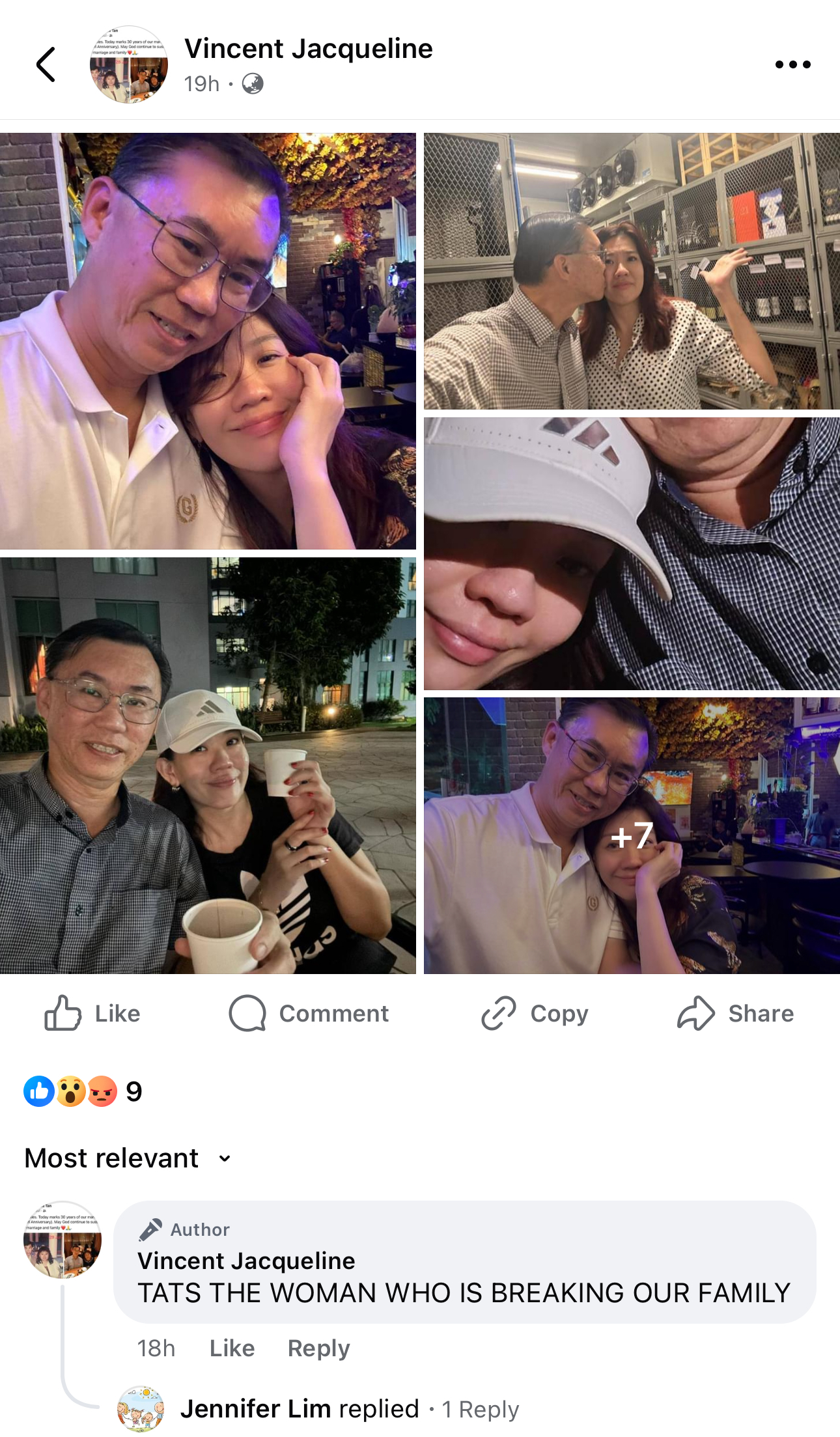Open Vincent Jacqueline's profile picture in header
The height and width of the screenshot is (1437, 840).
(128, 64)
